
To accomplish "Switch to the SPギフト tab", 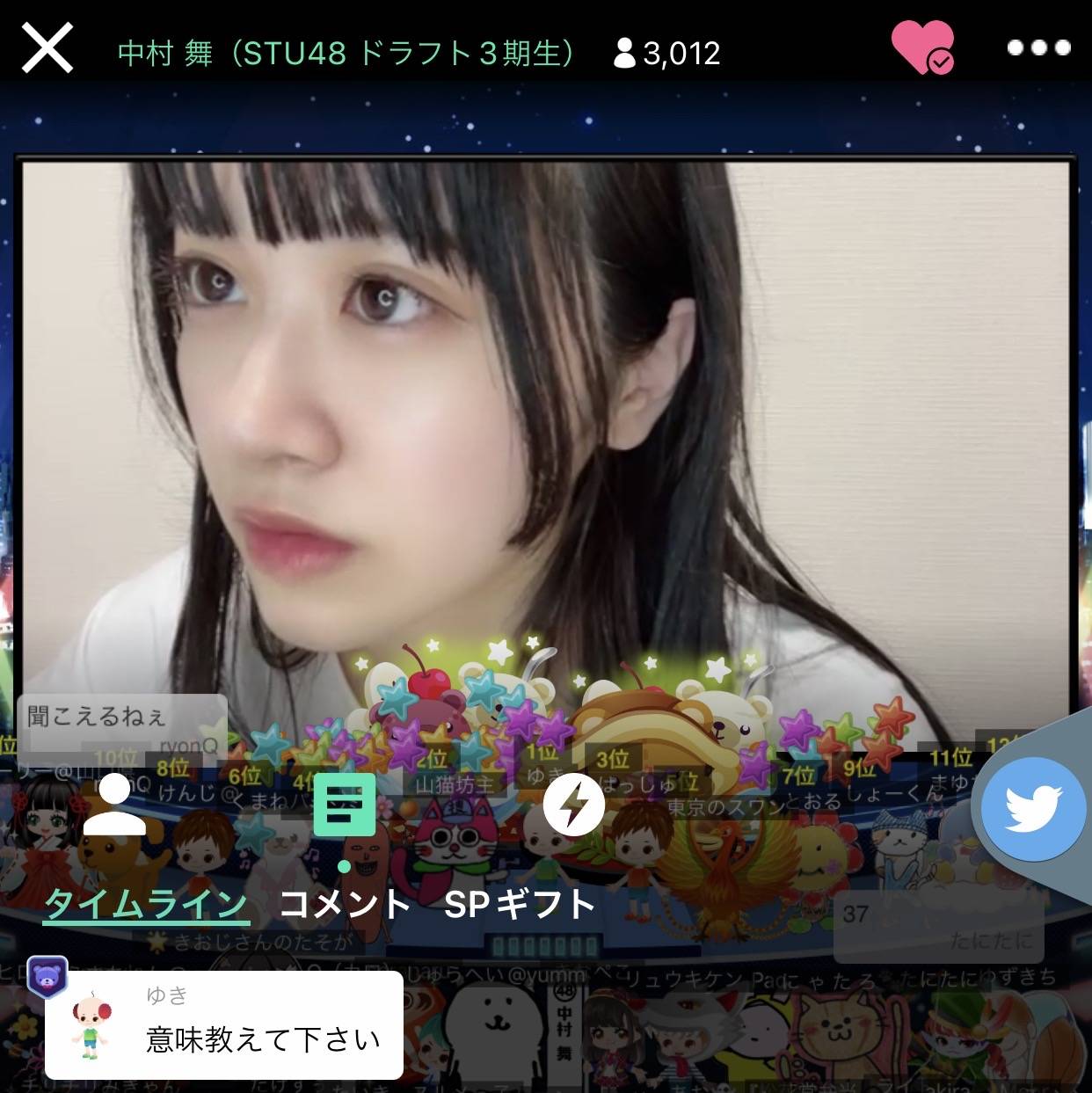I will point(520,904).
